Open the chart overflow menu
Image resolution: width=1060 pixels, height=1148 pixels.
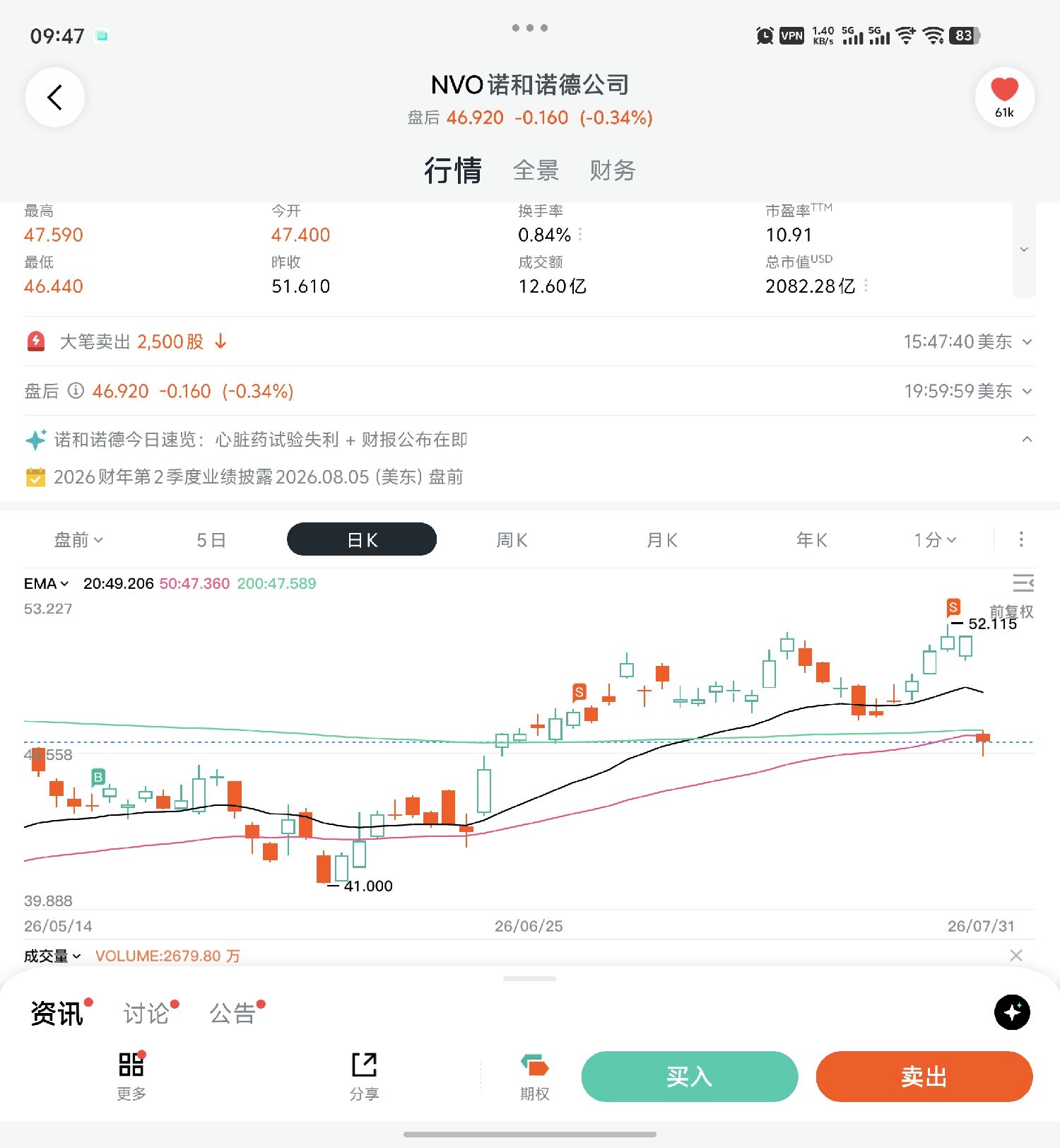click(x=1021, y=540)
